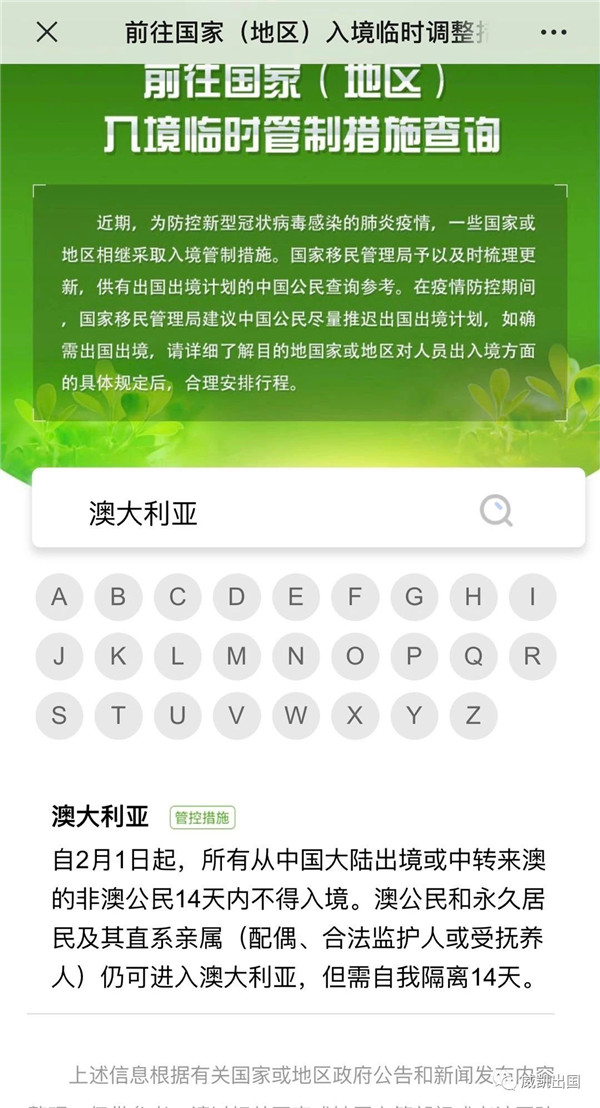Close the page with the X icon
Screen dimensions: 600x1108
pos(47,32)
